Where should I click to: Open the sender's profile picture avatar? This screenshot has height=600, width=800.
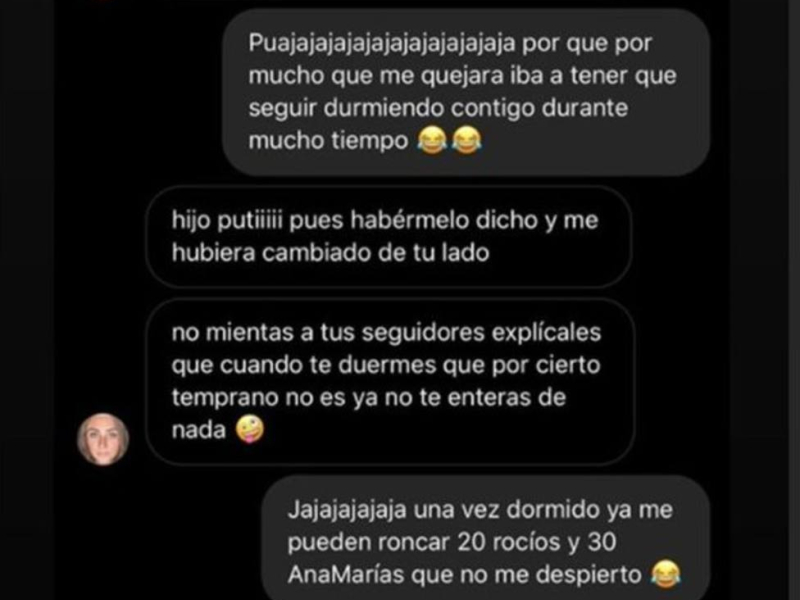tap(104, 438)
